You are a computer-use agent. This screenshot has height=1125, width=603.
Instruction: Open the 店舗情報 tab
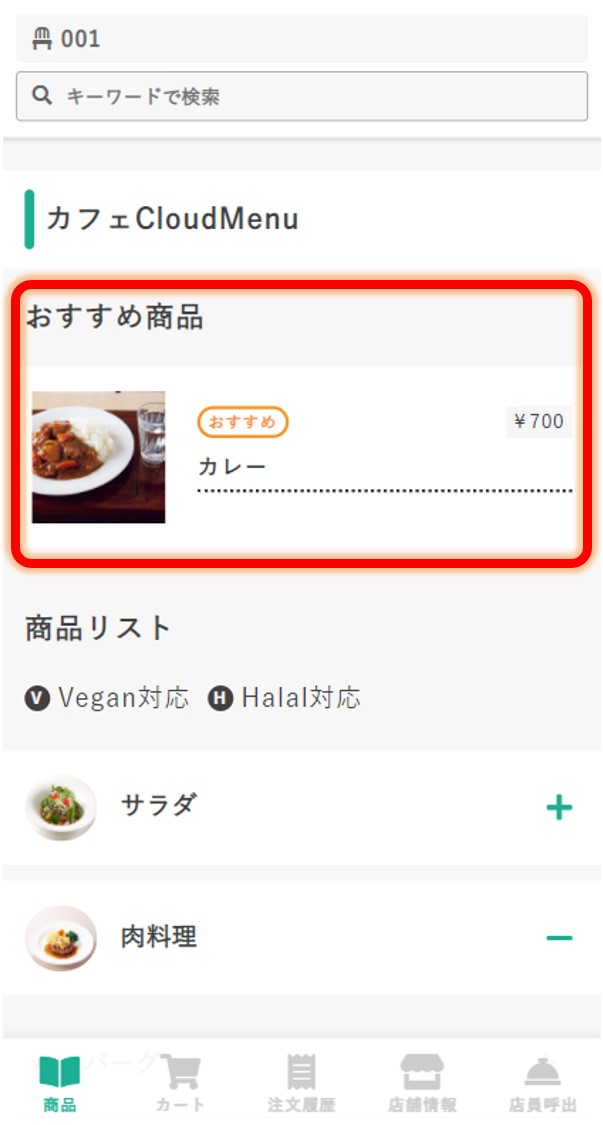[422, 1083]
